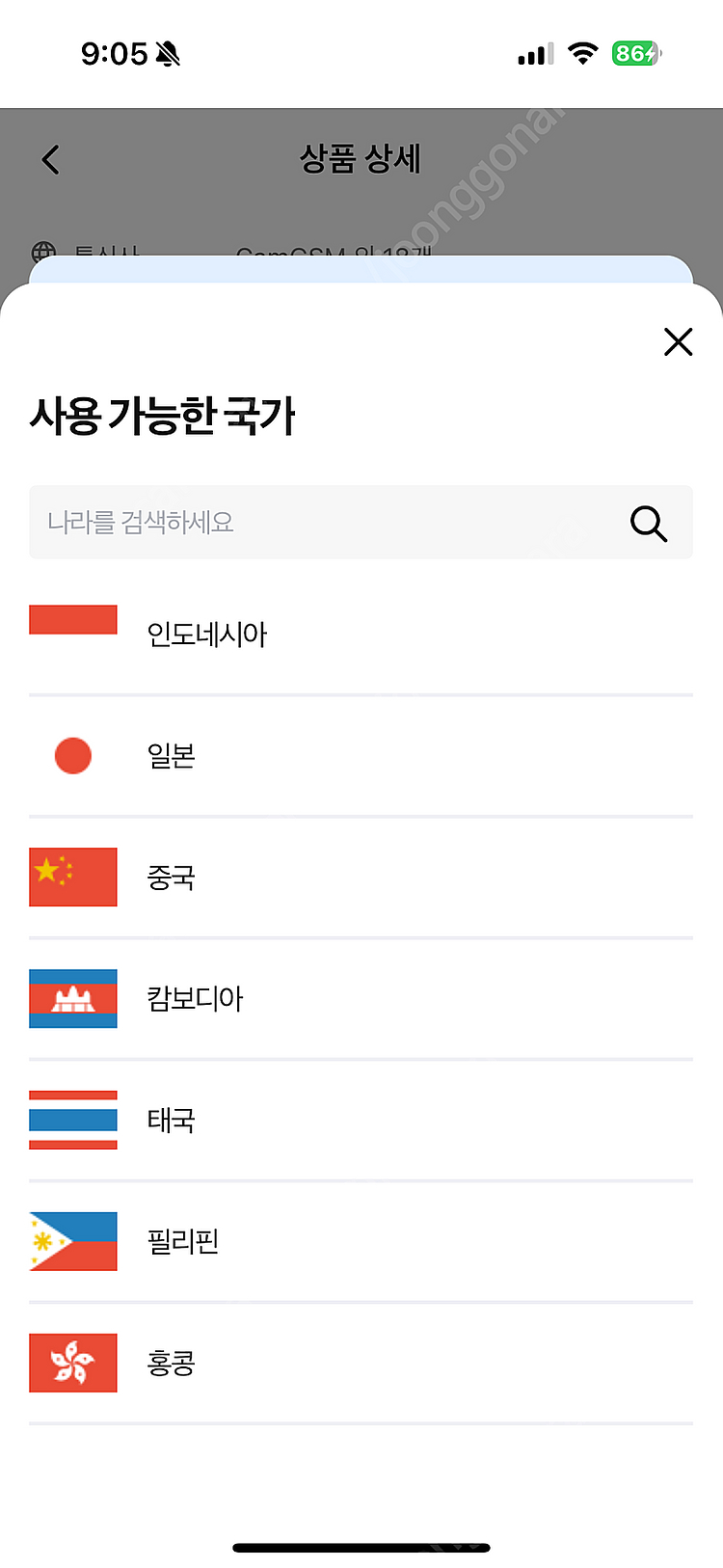The height and width of the screenshot is (1568, 723).
Task: Select the Hong Kong flag icon
Action: coord(72,1363)
